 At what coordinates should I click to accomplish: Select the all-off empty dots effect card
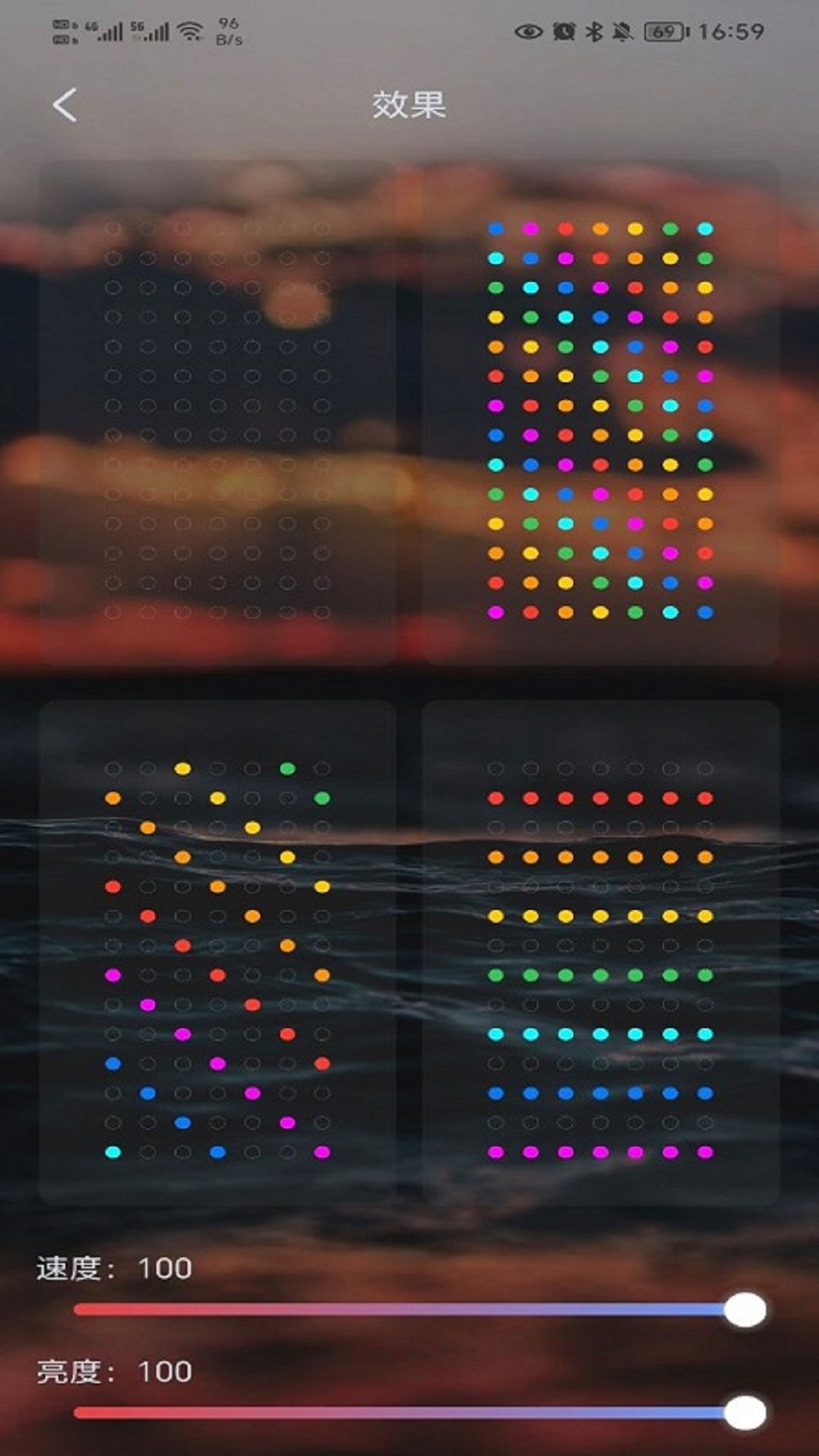pyautogui.click(x=218, y=413)
